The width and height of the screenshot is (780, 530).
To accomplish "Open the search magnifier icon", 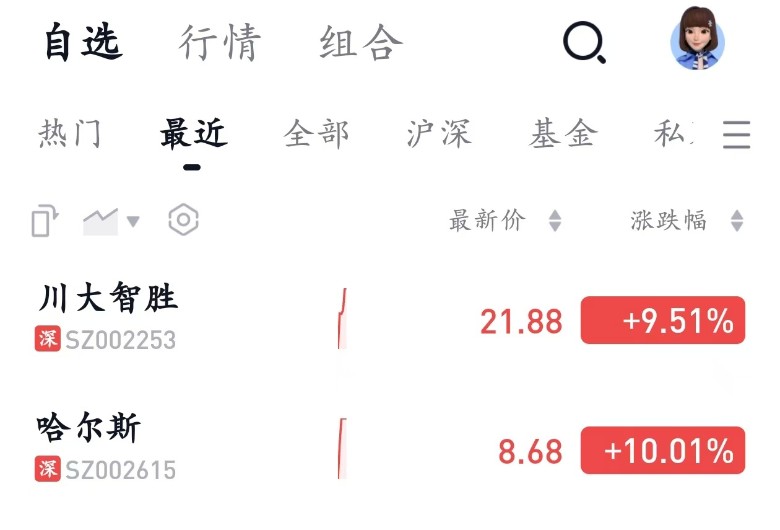I will point(584,43).
